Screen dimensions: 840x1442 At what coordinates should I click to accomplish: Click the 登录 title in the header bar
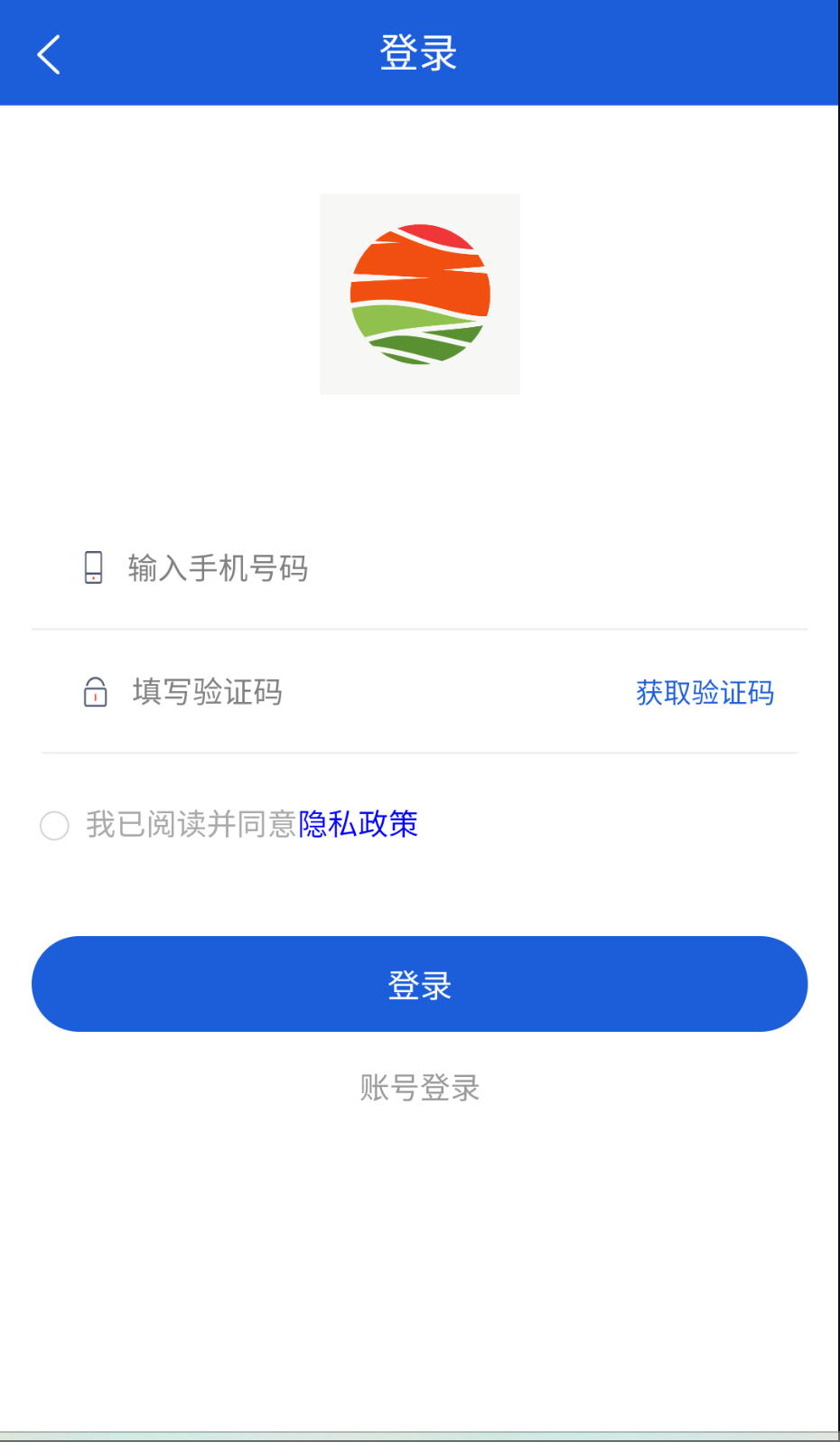click(x=419, y=52)
